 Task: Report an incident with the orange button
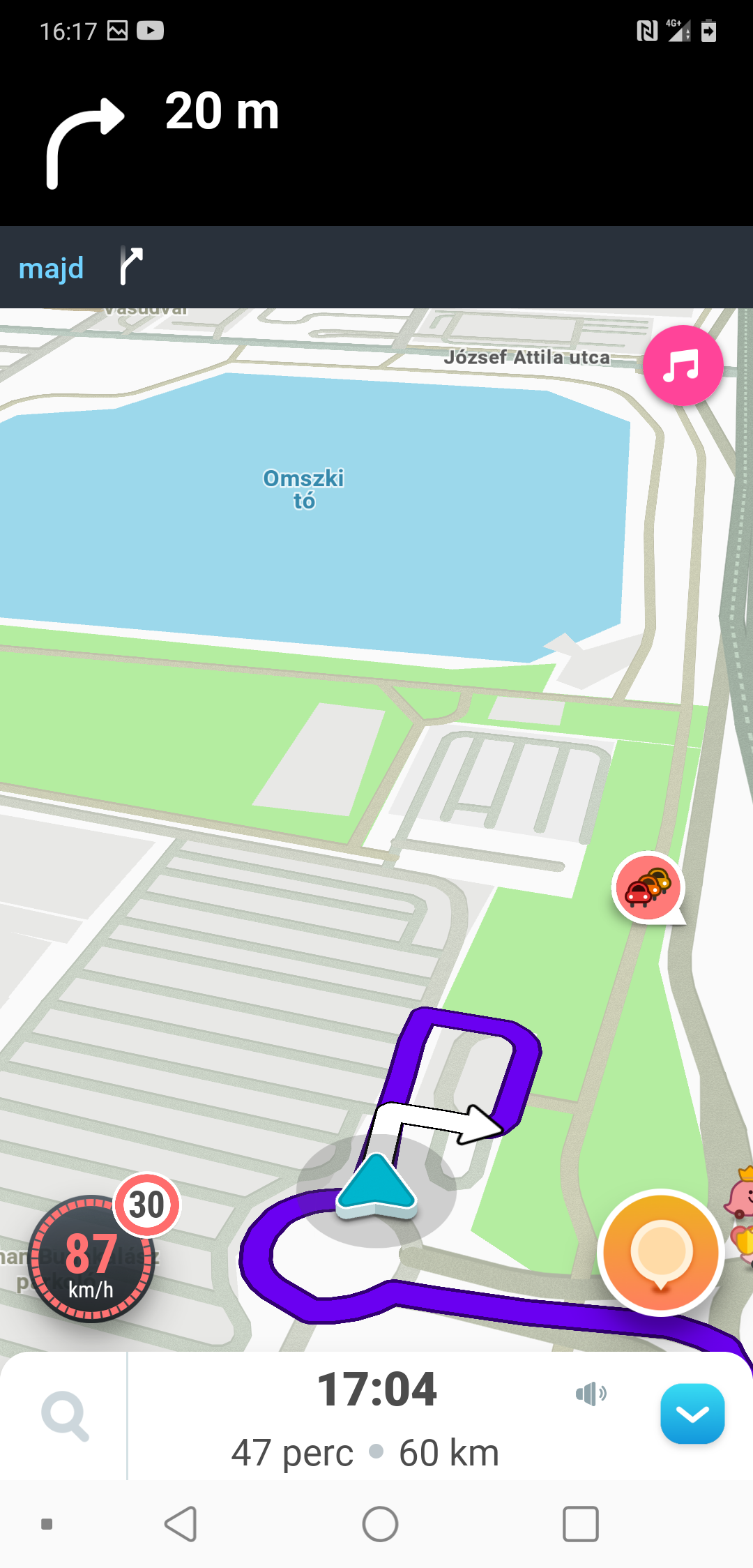pos(660,1252)
